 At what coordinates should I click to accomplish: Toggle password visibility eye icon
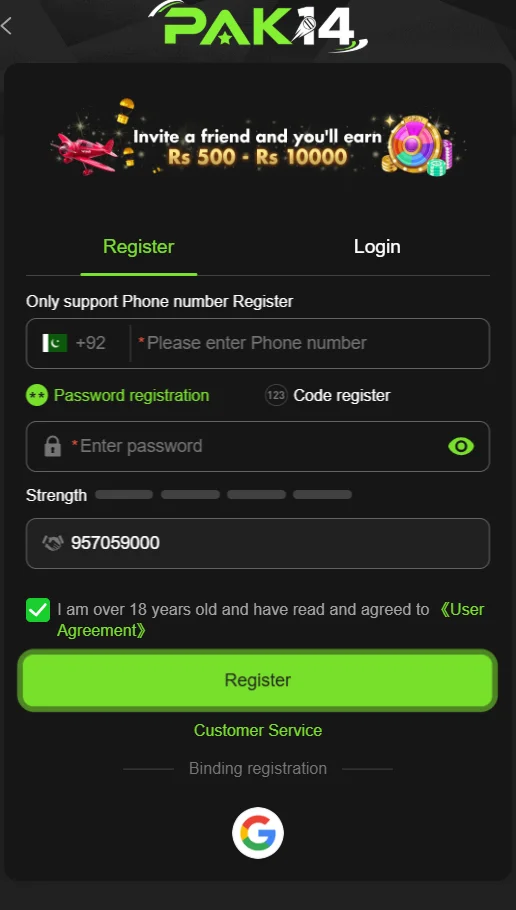click(x=461, y=446)
